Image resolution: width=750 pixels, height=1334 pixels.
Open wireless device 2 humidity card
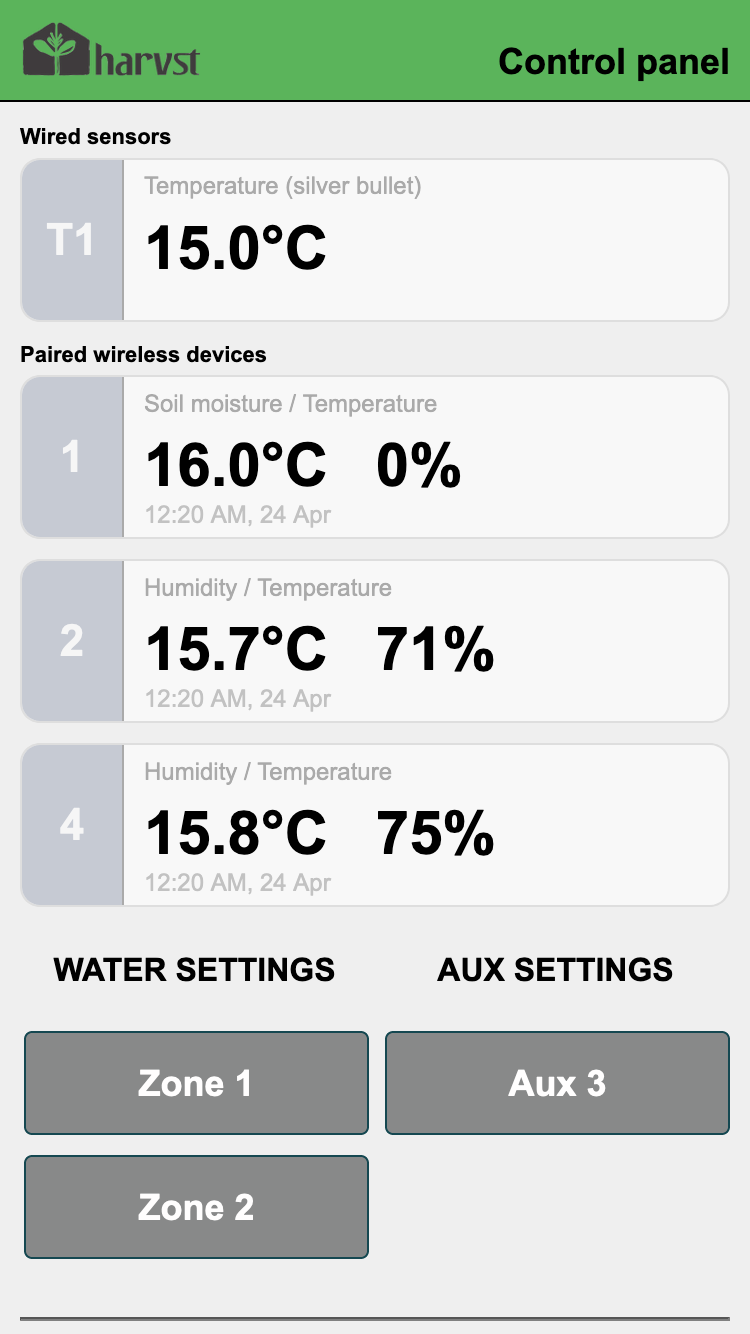point(375,641)
